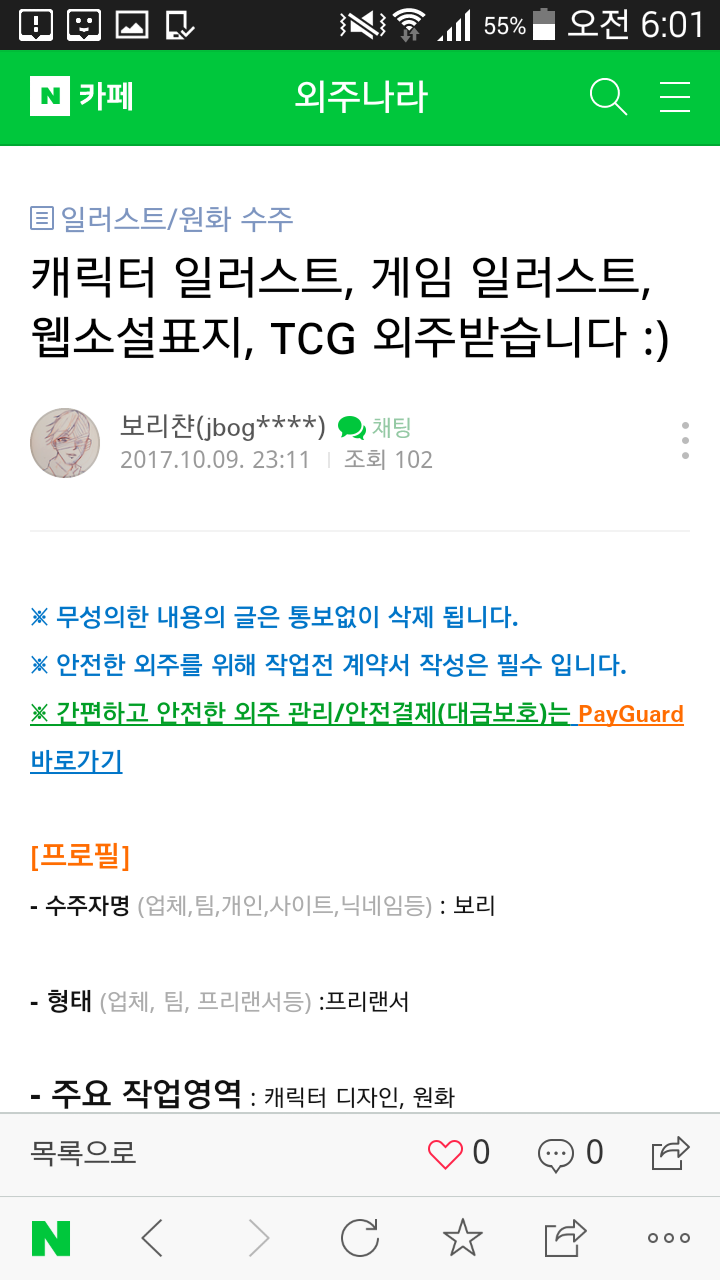The image size is (720, 1280).
Task: Start 채팅 with the author
Action: pyautogui.click(x=375, y=428)
